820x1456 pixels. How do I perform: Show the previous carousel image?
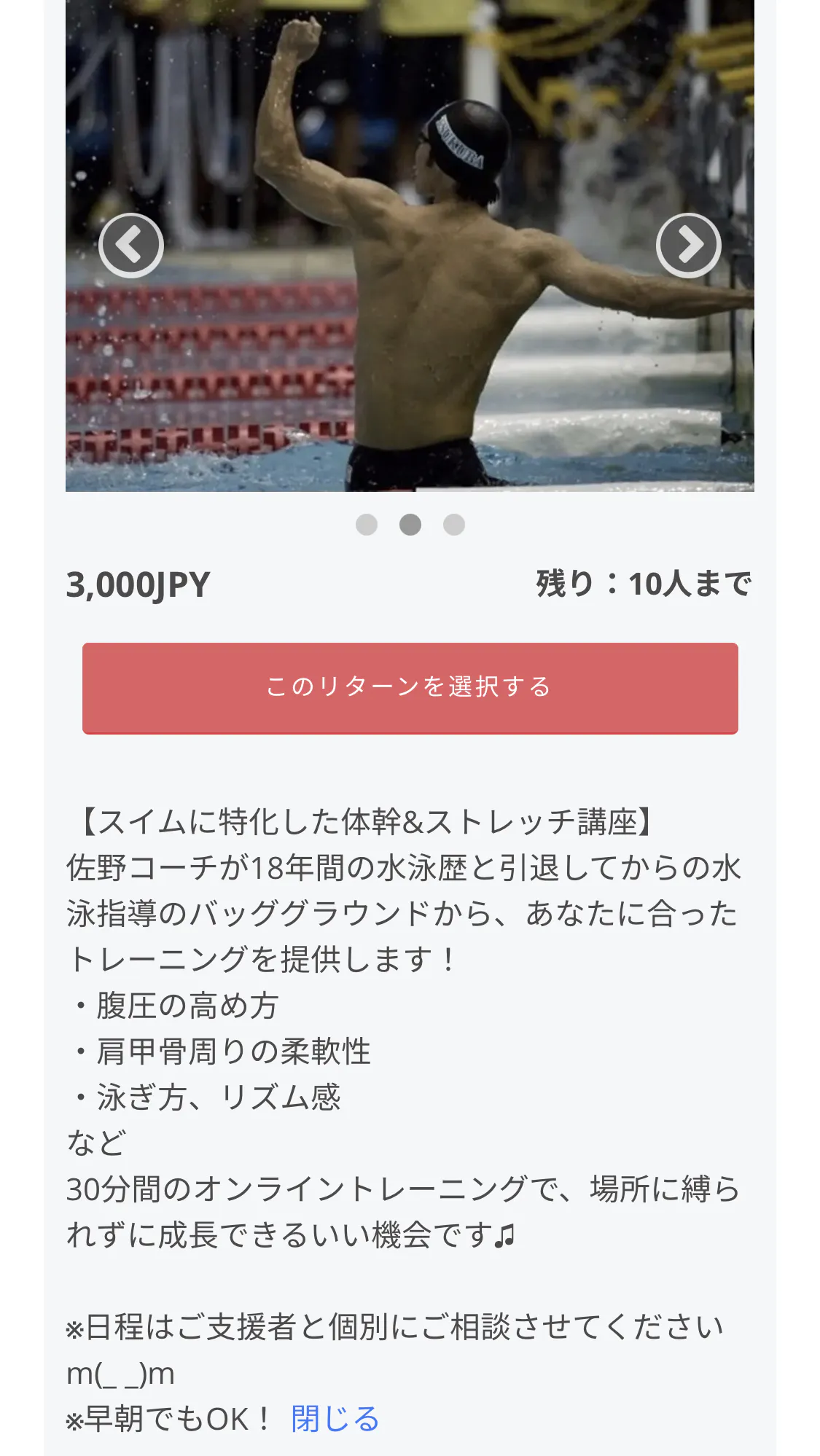tap(131, 246)
